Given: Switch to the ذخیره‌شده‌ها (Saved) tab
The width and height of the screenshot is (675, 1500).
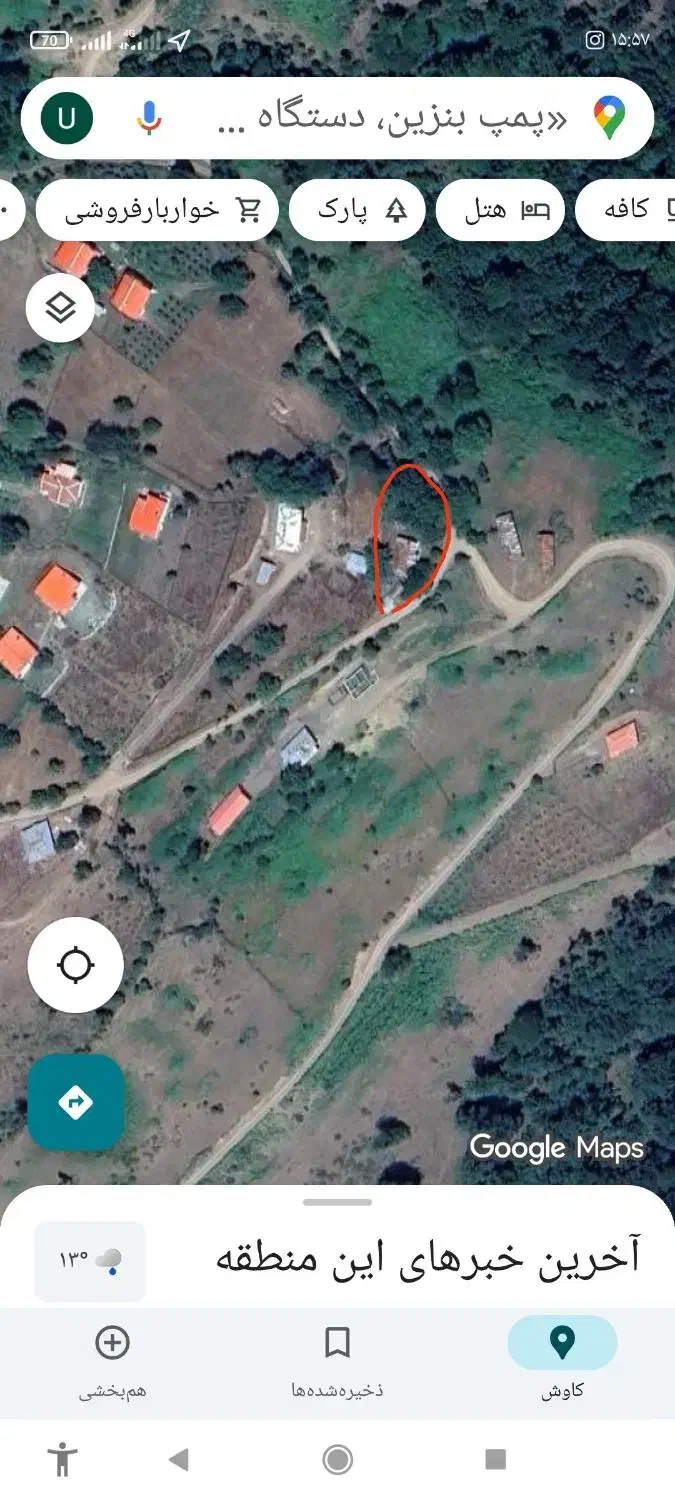Looking at the screenshot, I should [337, 1357].
